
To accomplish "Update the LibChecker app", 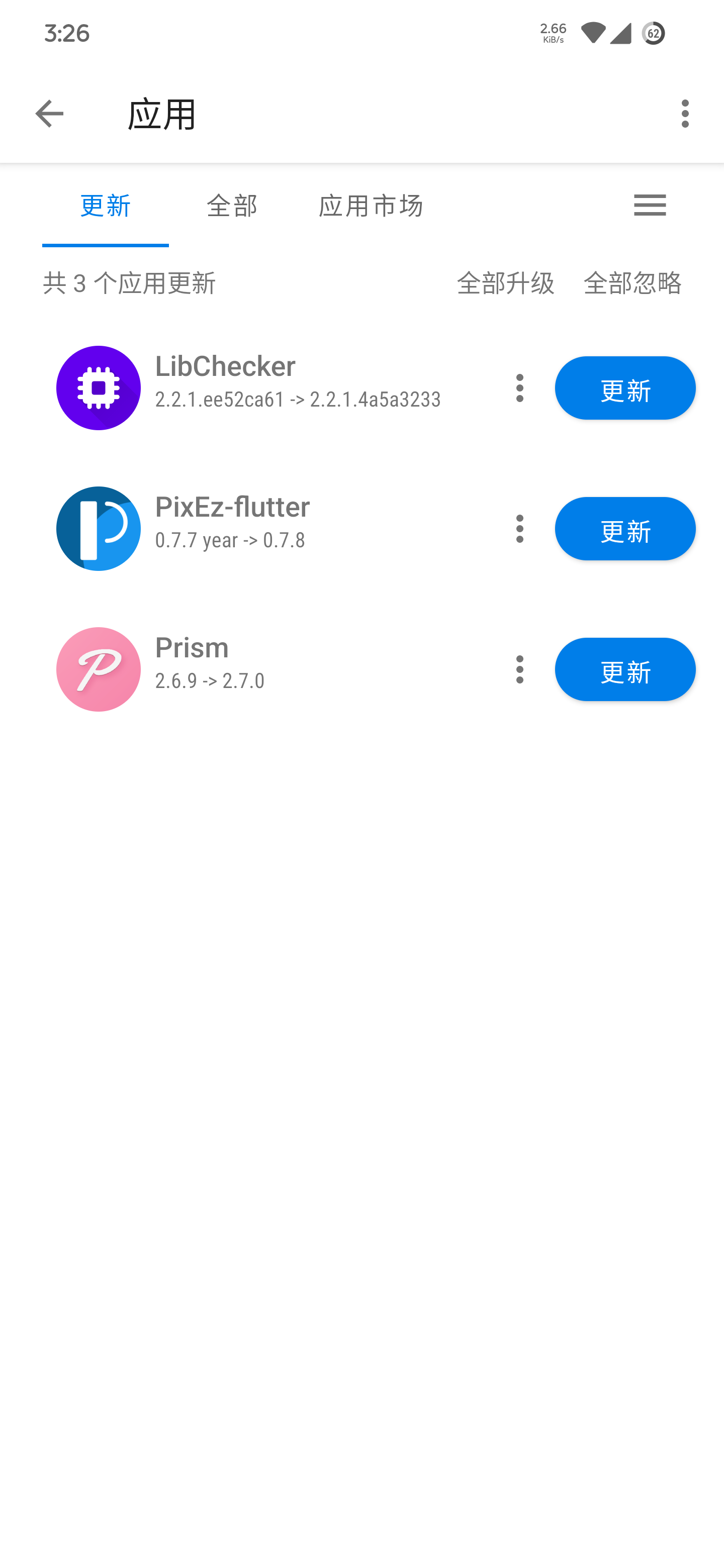I will coord(625,388).
